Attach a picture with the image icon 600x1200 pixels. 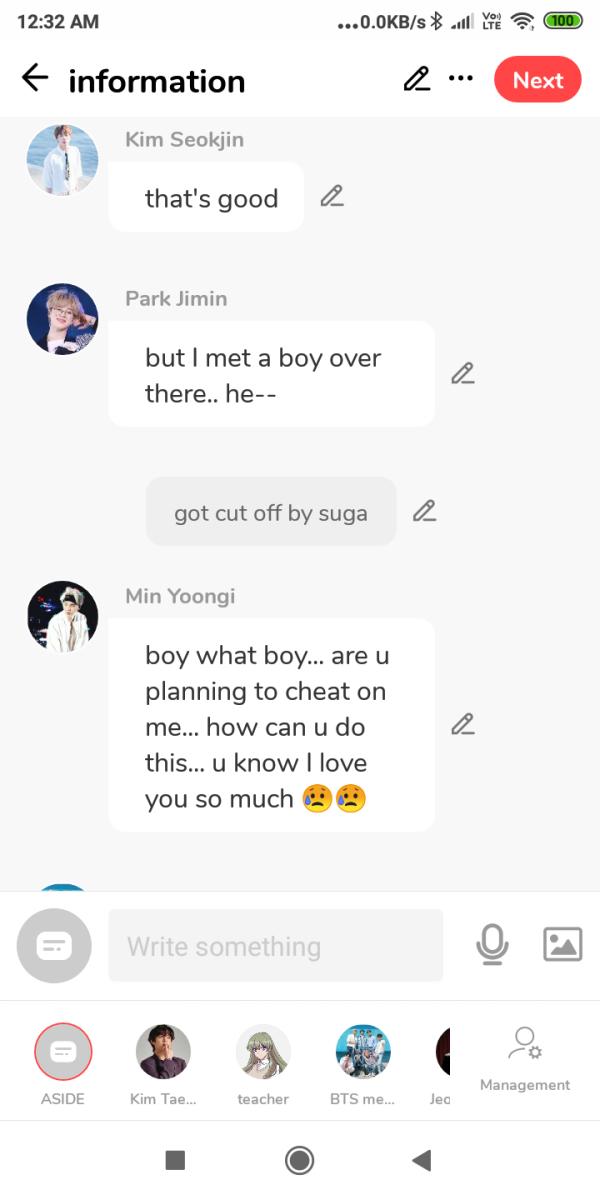[562, 944]
